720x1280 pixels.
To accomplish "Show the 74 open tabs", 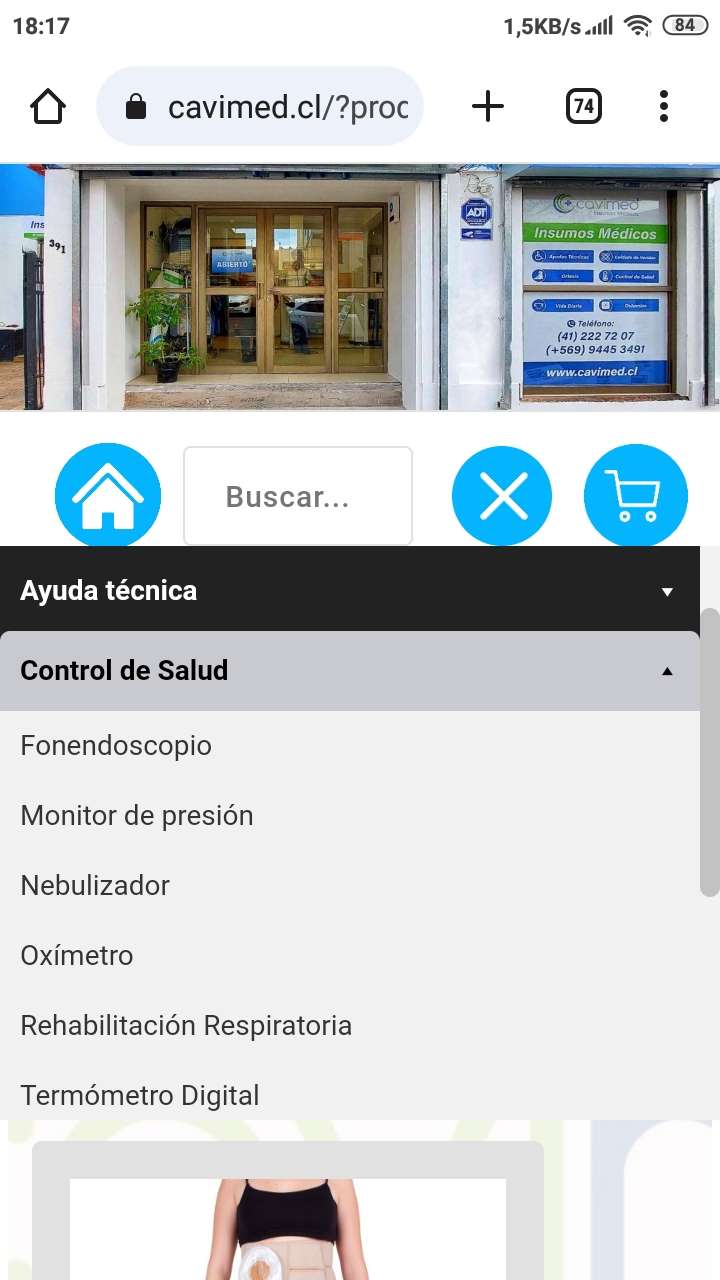I will click(584, 106).
